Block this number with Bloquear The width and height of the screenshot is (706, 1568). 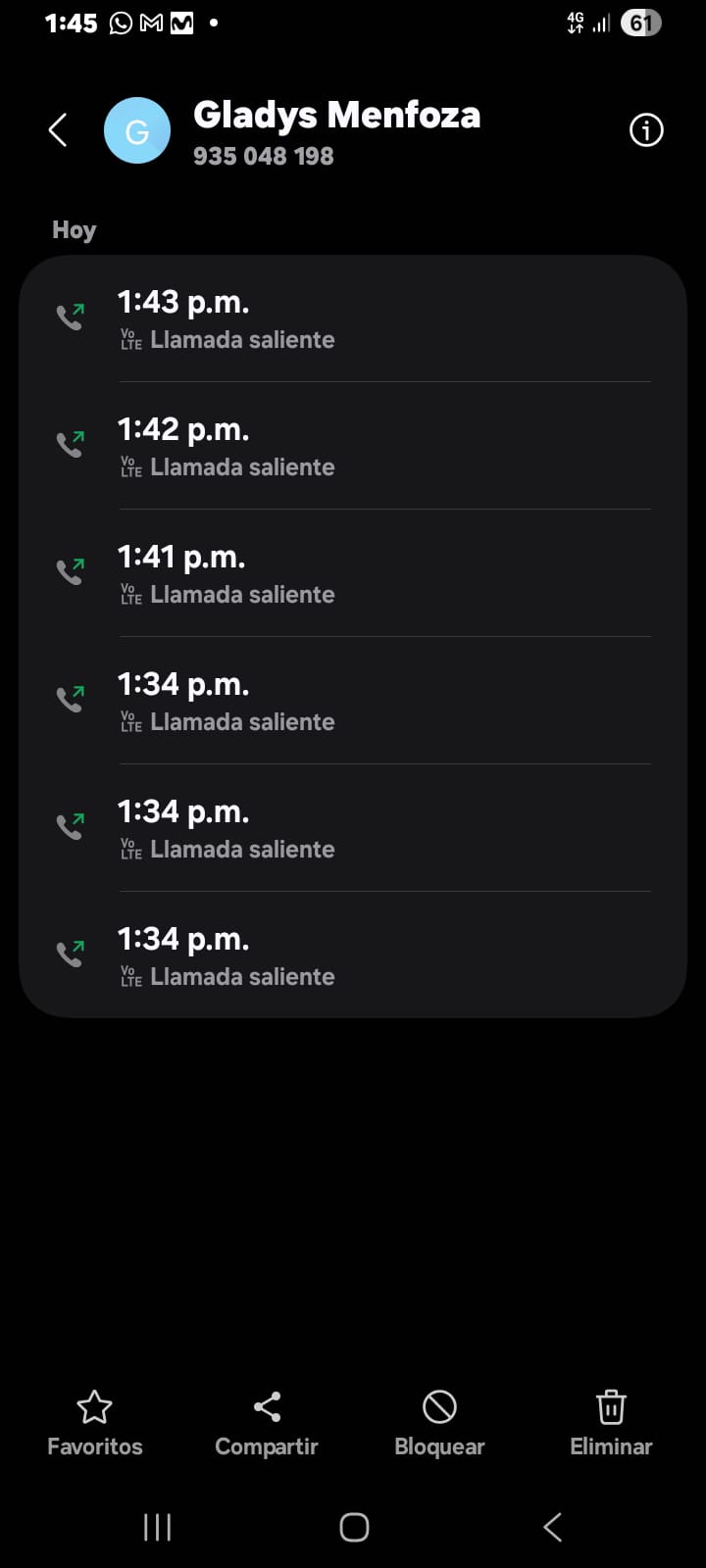(439, 1423)
